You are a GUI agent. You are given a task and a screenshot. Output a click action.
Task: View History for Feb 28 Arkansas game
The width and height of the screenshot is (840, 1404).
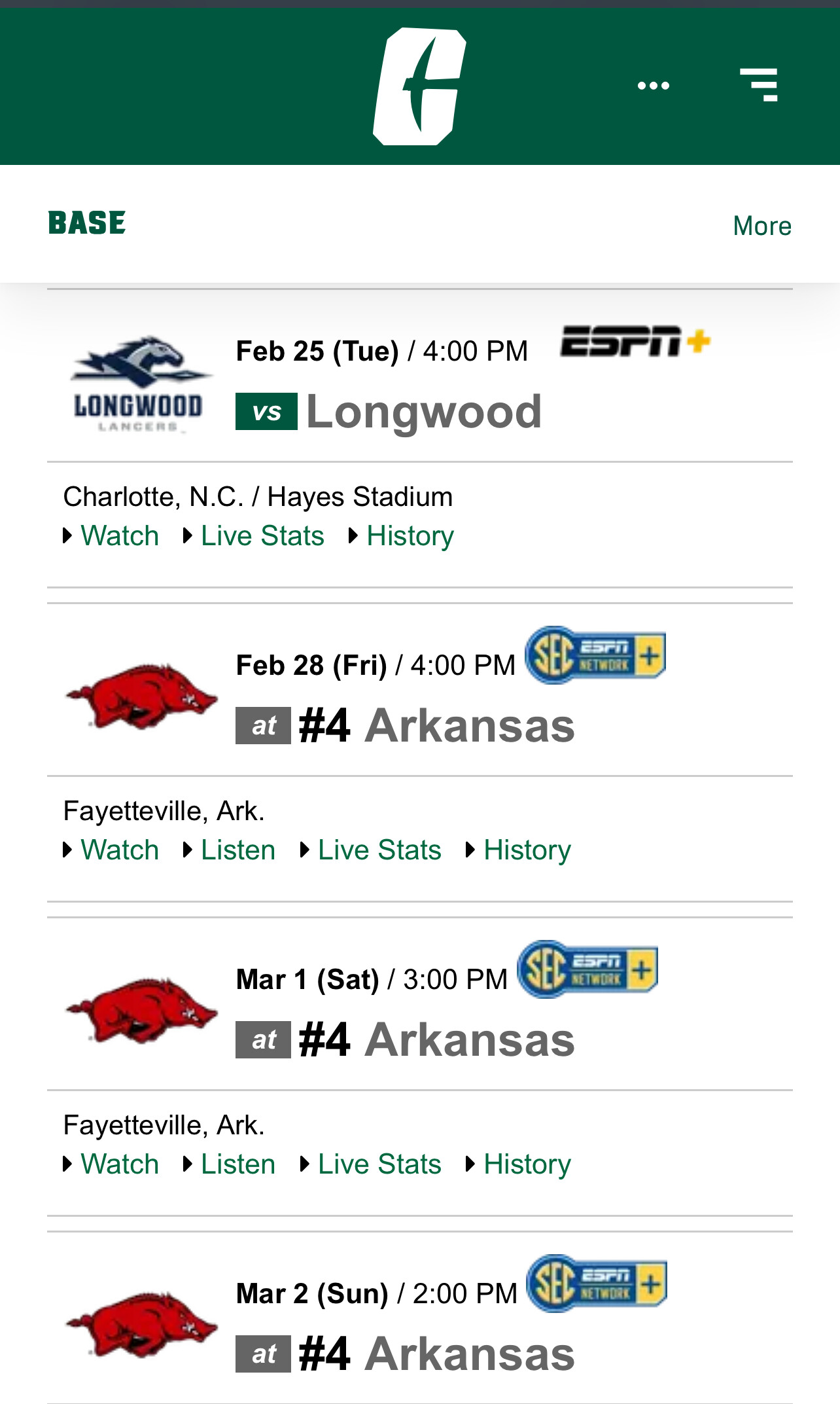pyautogui.click(x=527, y=850)
